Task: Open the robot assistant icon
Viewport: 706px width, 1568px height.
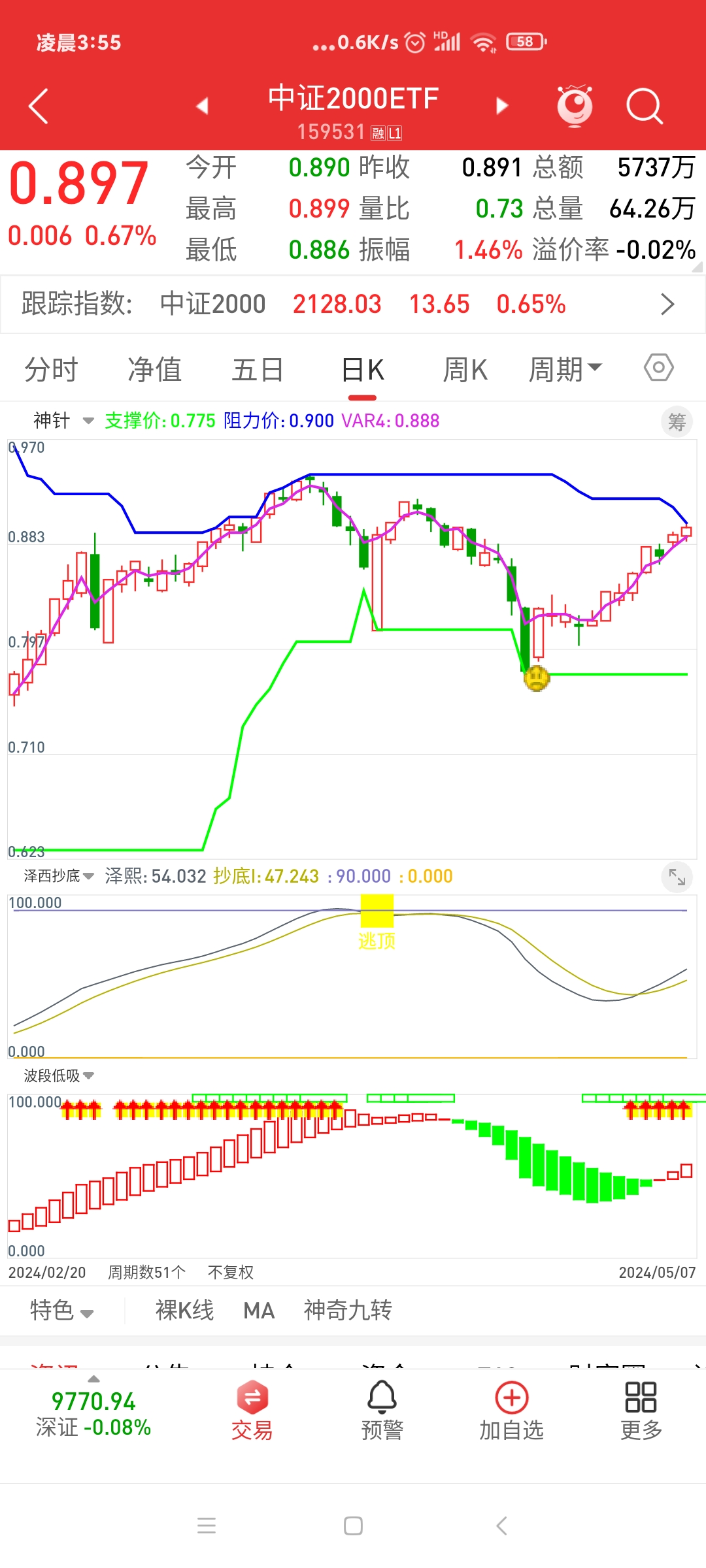Action: coord(575,105)
